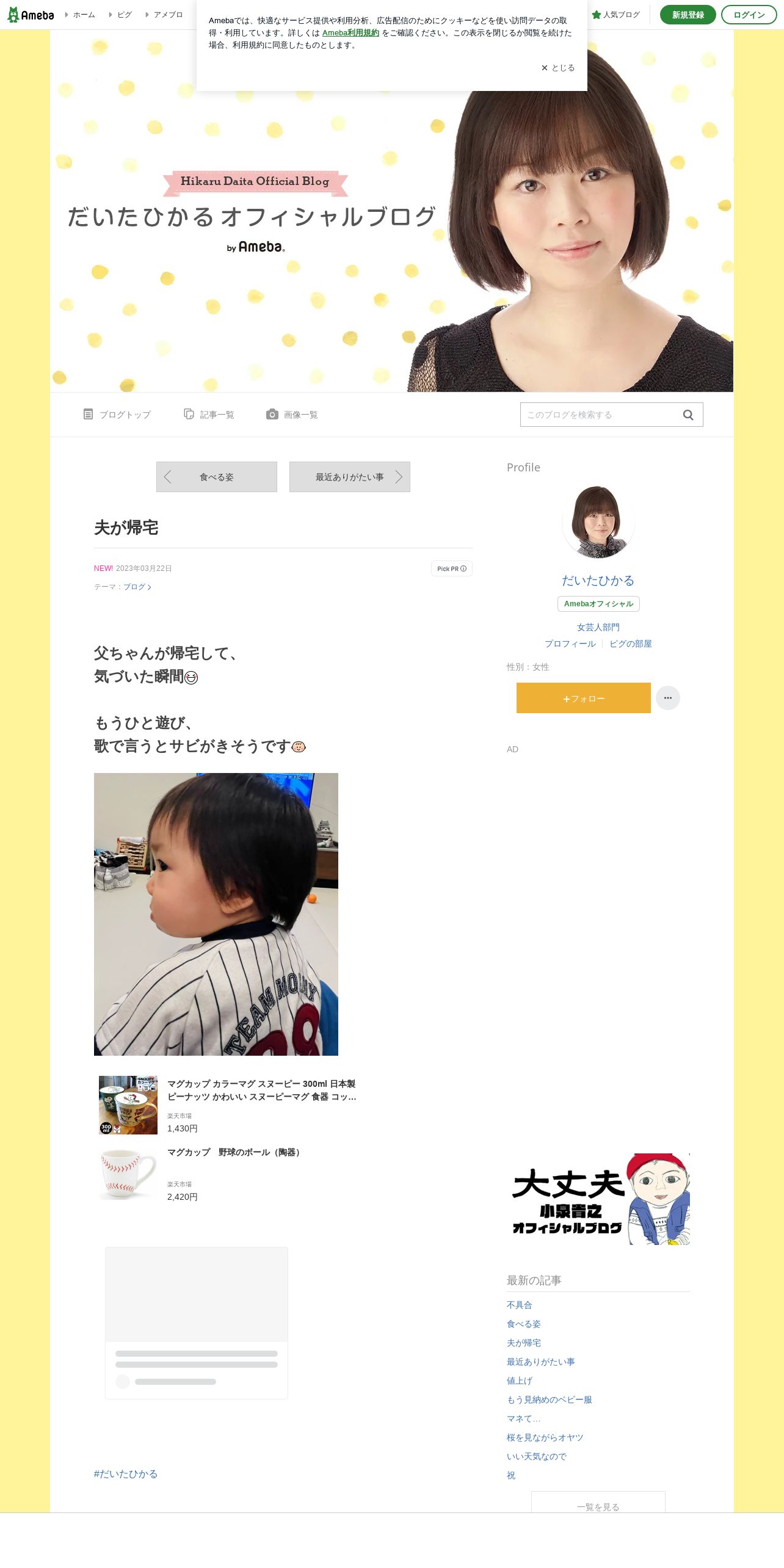Go to next post 最近ありがたい事
The height and width of the screenshot is (1568, 784).
coord(350,477)
